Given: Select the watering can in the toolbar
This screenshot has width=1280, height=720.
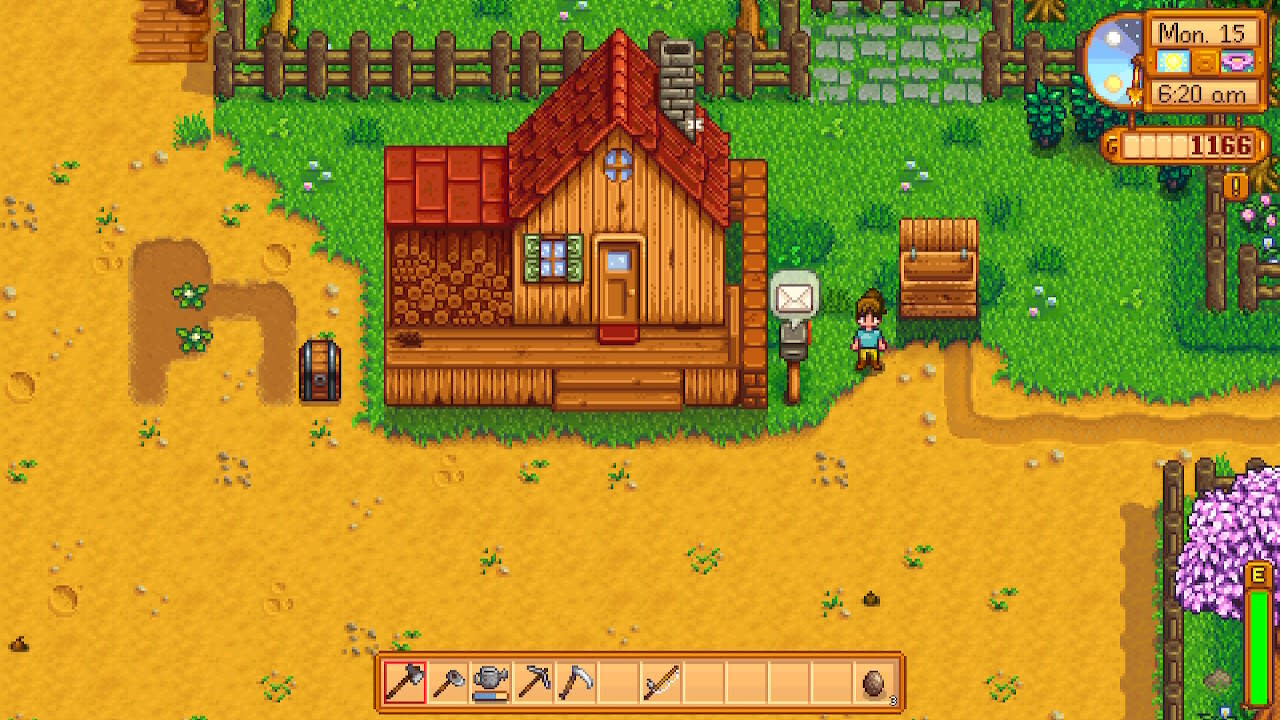Looking at the screenshot, I should coord(490,682).
